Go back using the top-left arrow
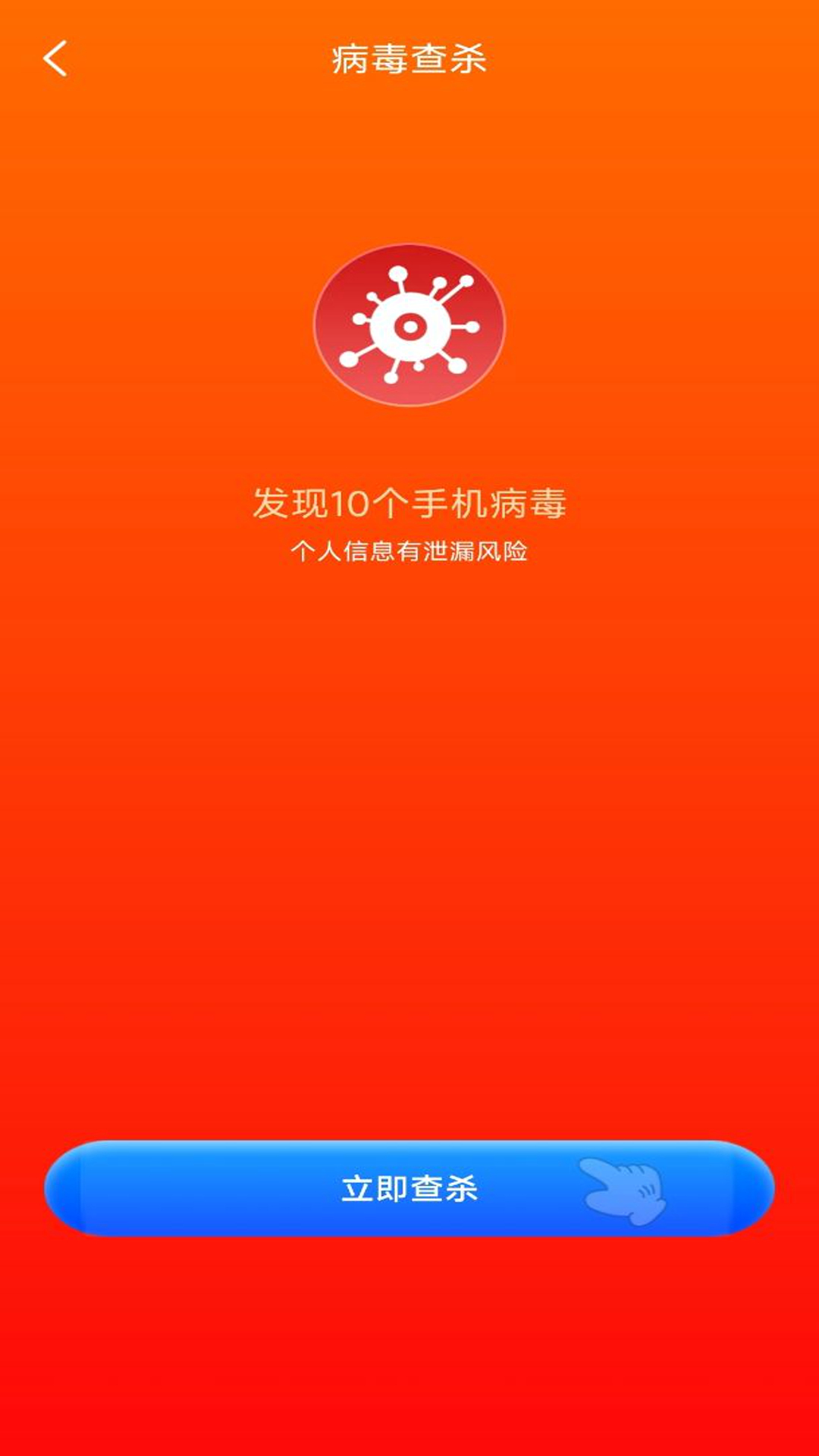The image size is (819, 1456). [55, 59]
